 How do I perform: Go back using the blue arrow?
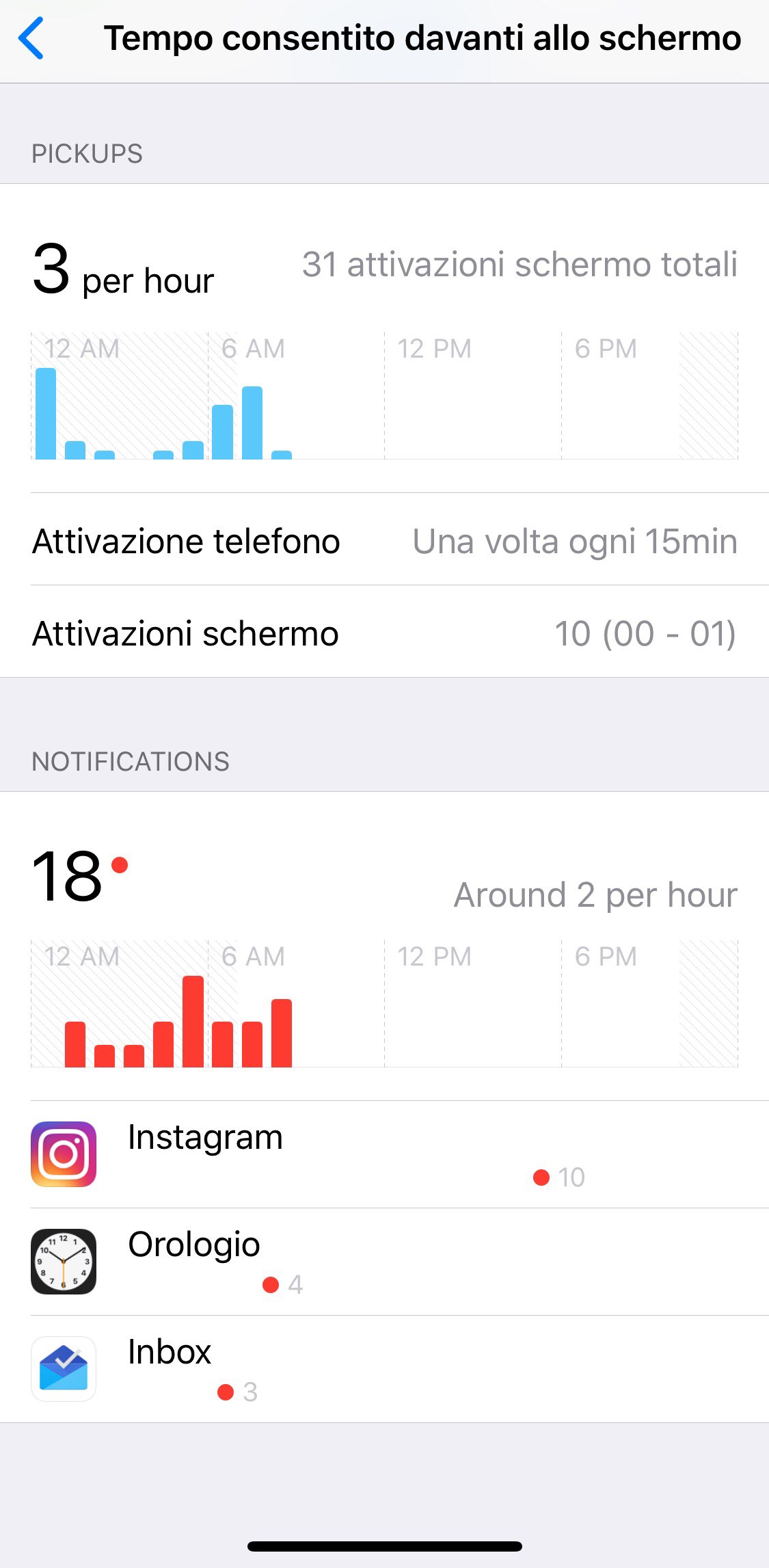click(x=31, y=39)
